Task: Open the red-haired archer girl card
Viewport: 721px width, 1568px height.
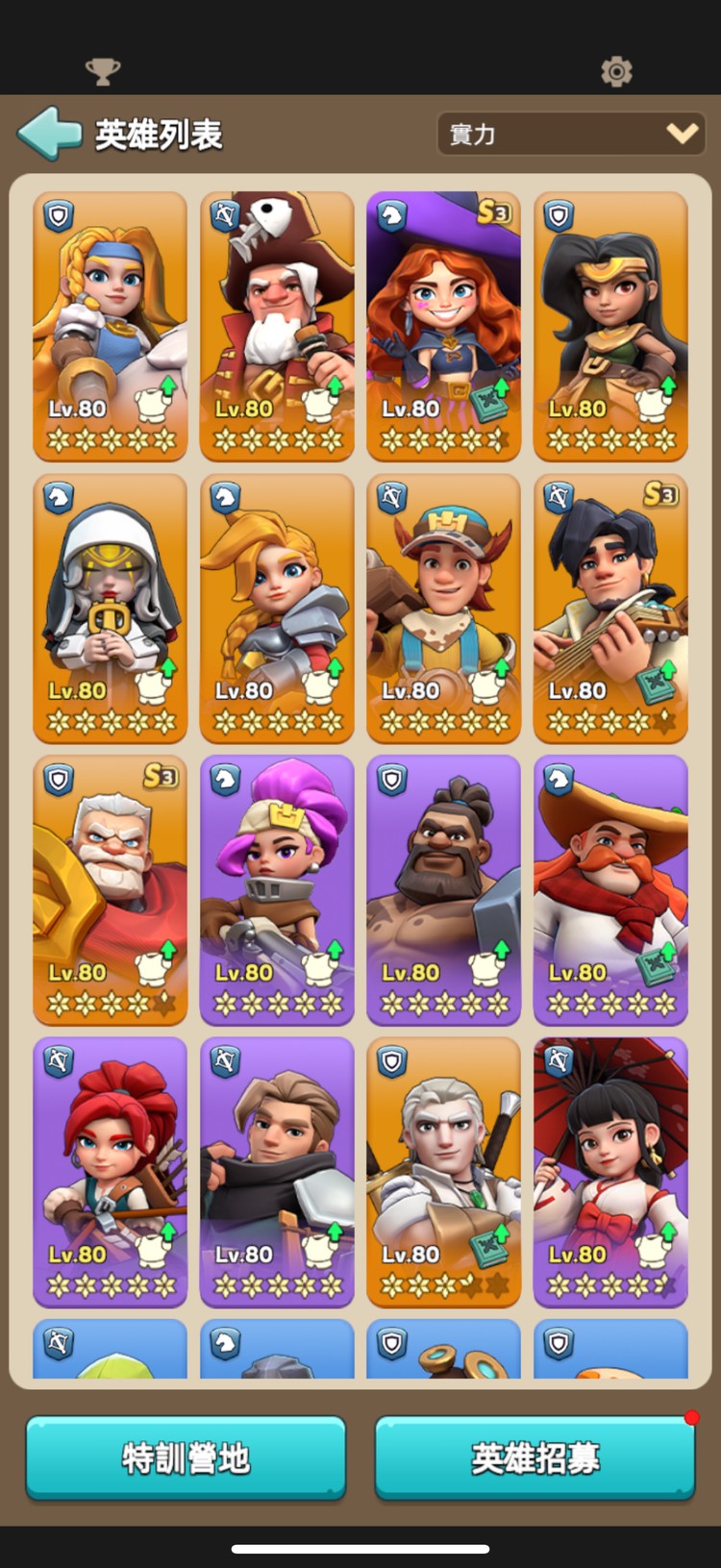Action: point(111,1171)
